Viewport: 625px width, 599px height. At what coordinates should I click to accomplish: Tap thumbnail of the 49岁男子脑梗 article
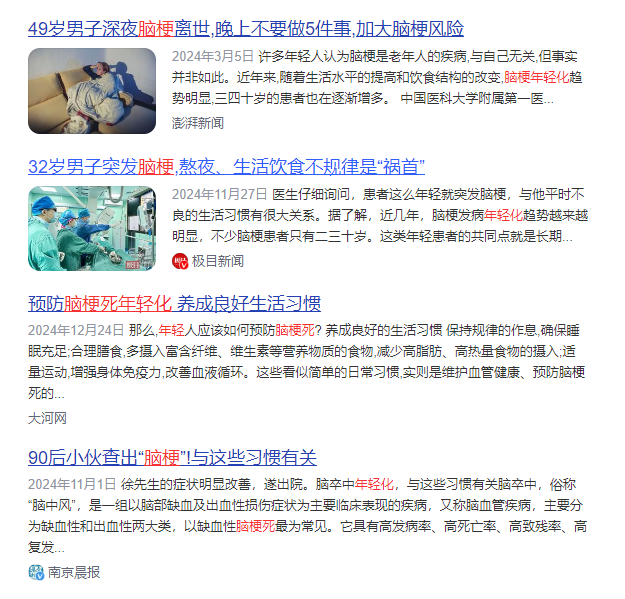coord(92,91)
